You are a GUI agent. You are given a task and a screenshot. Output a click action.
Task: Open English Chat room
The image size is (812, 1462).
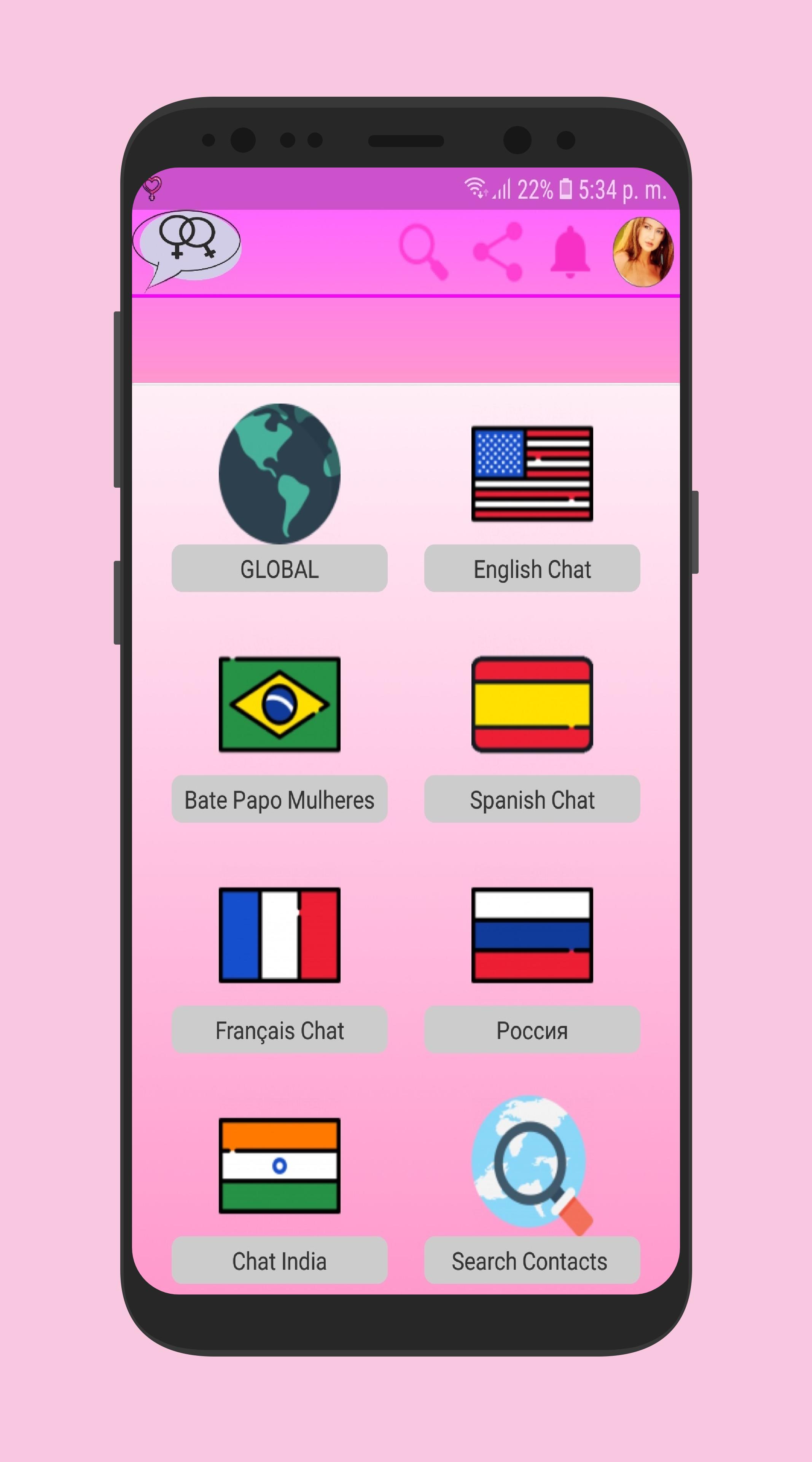click(532, 568)
